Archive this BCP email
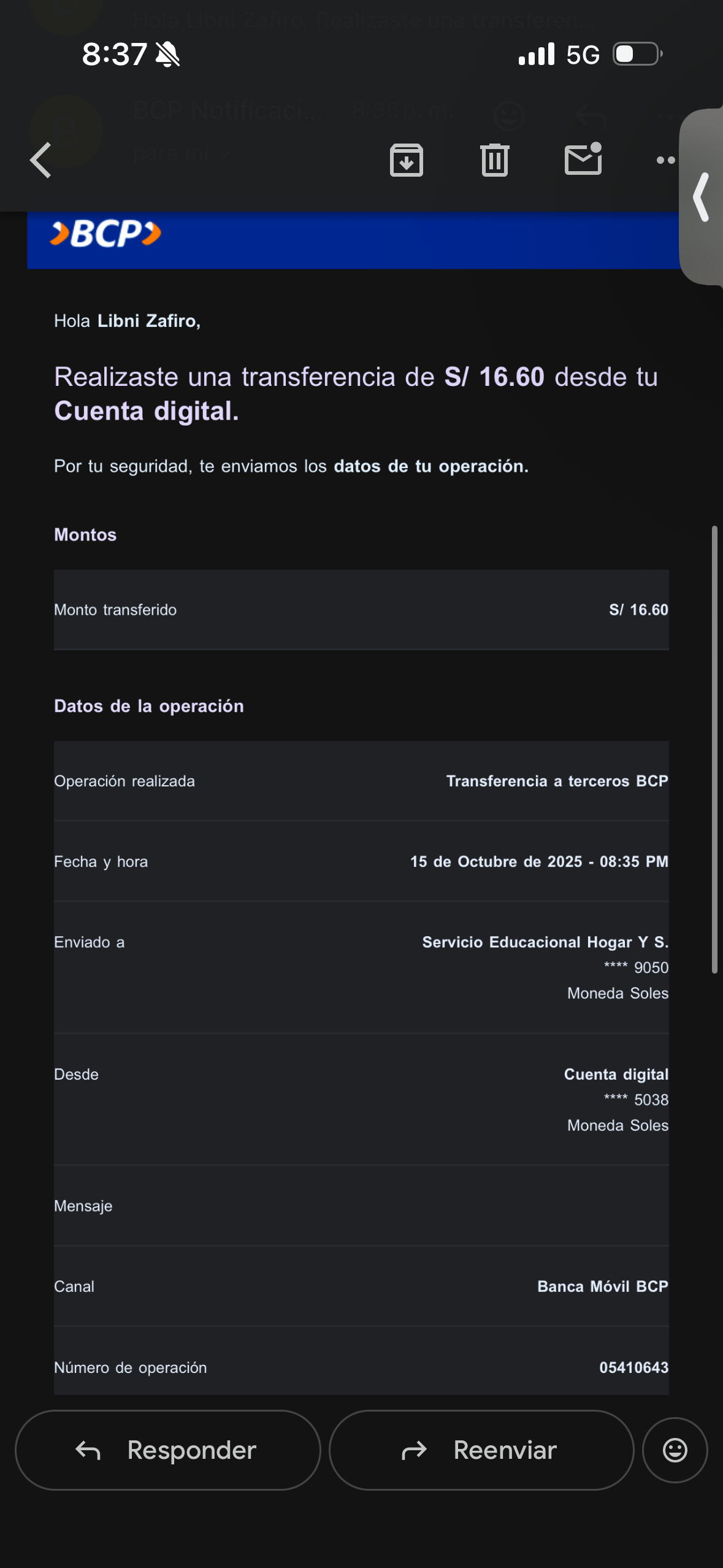The height and width of the screenshot is (1568, 723). [406, 160]
